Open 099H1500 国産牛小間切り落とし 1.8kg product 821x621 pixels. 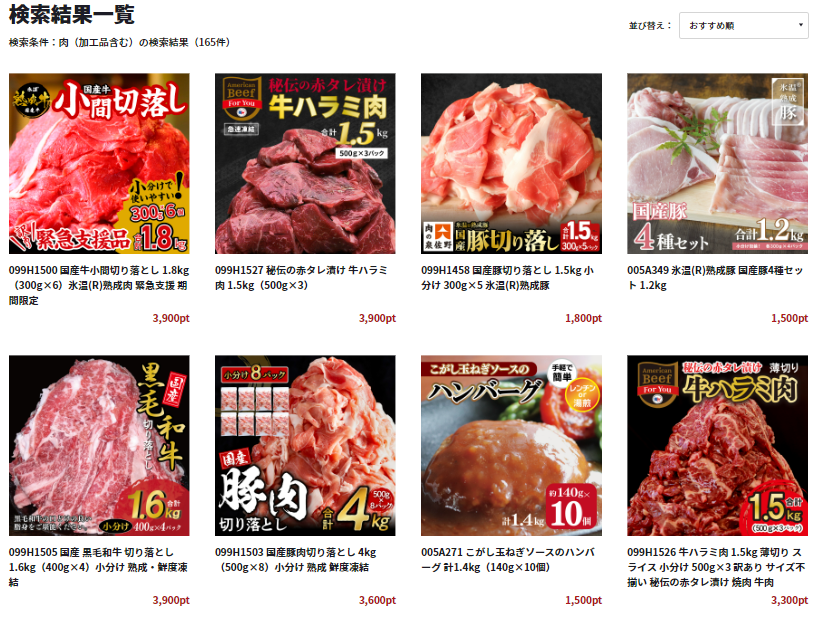tap(99, 164)
